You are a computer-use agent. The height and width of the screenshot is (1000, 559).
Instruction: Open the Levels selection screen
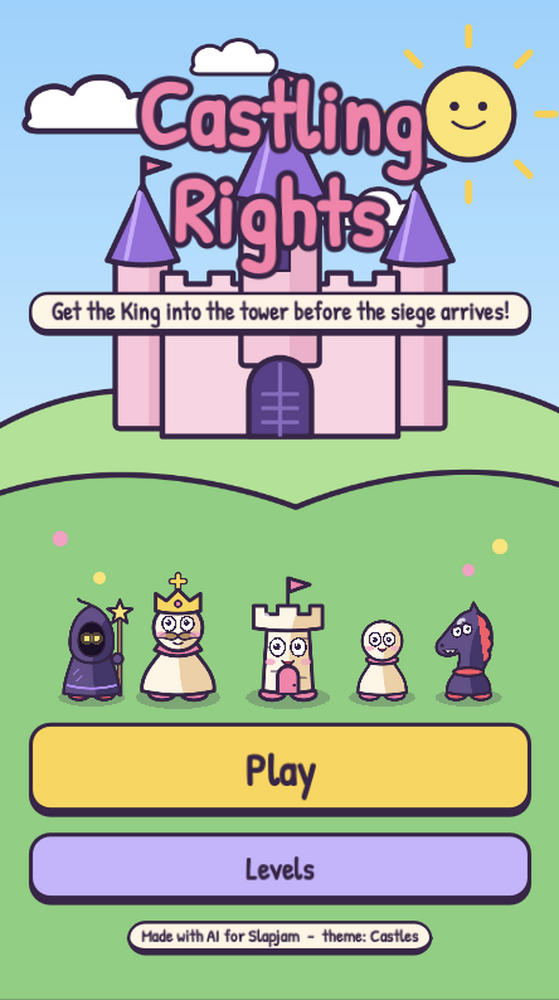pos(280,868)
